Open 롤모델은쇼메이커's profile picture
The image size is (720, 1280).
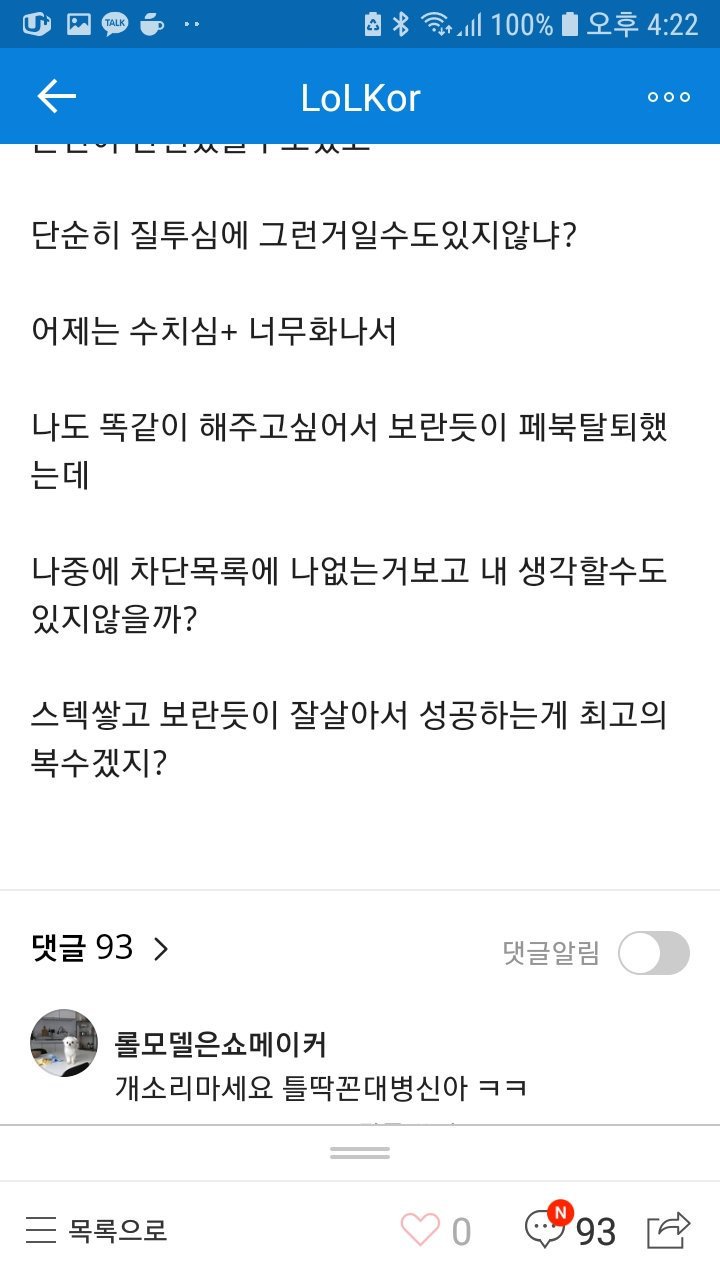click(65, 1043)
